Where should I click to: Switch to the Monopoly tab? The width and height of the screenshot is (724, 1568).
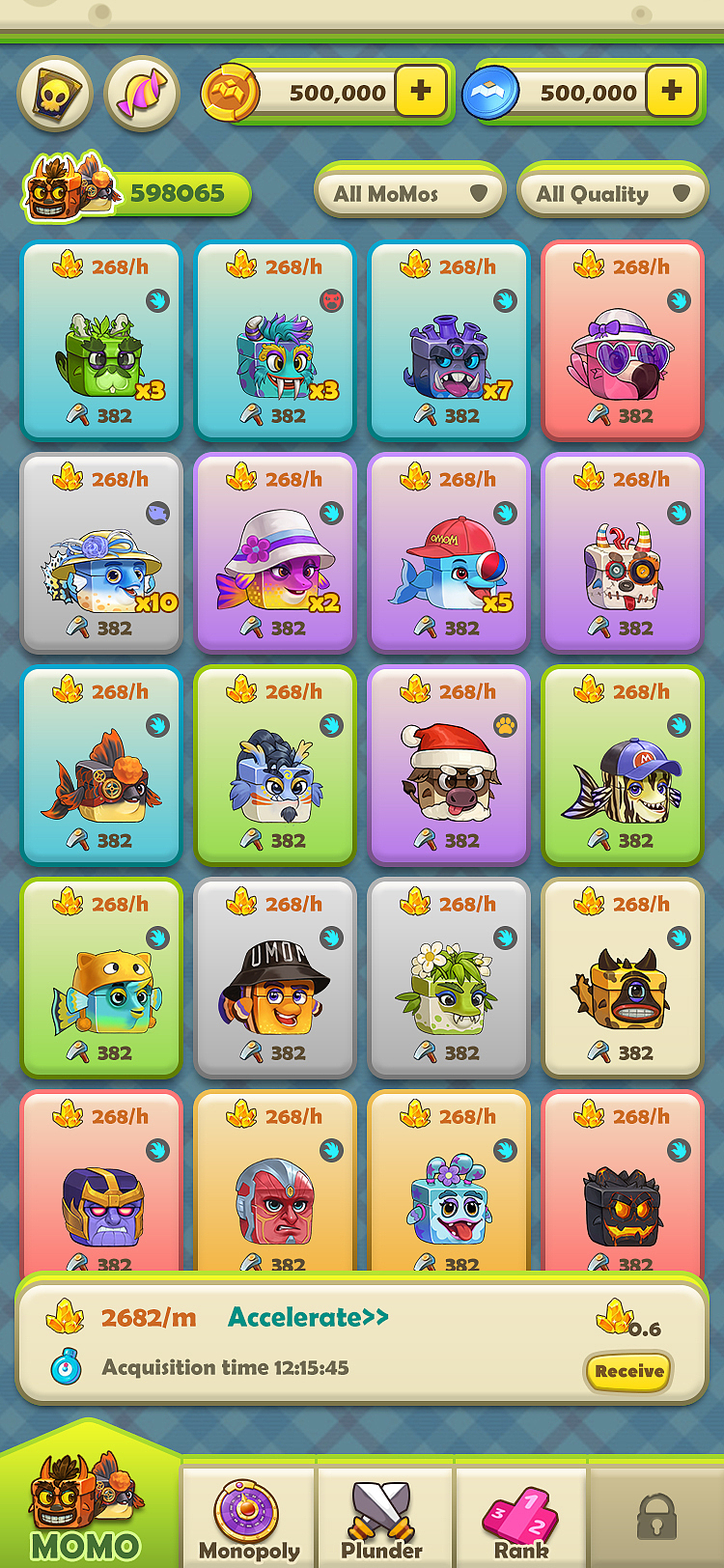249,1518
